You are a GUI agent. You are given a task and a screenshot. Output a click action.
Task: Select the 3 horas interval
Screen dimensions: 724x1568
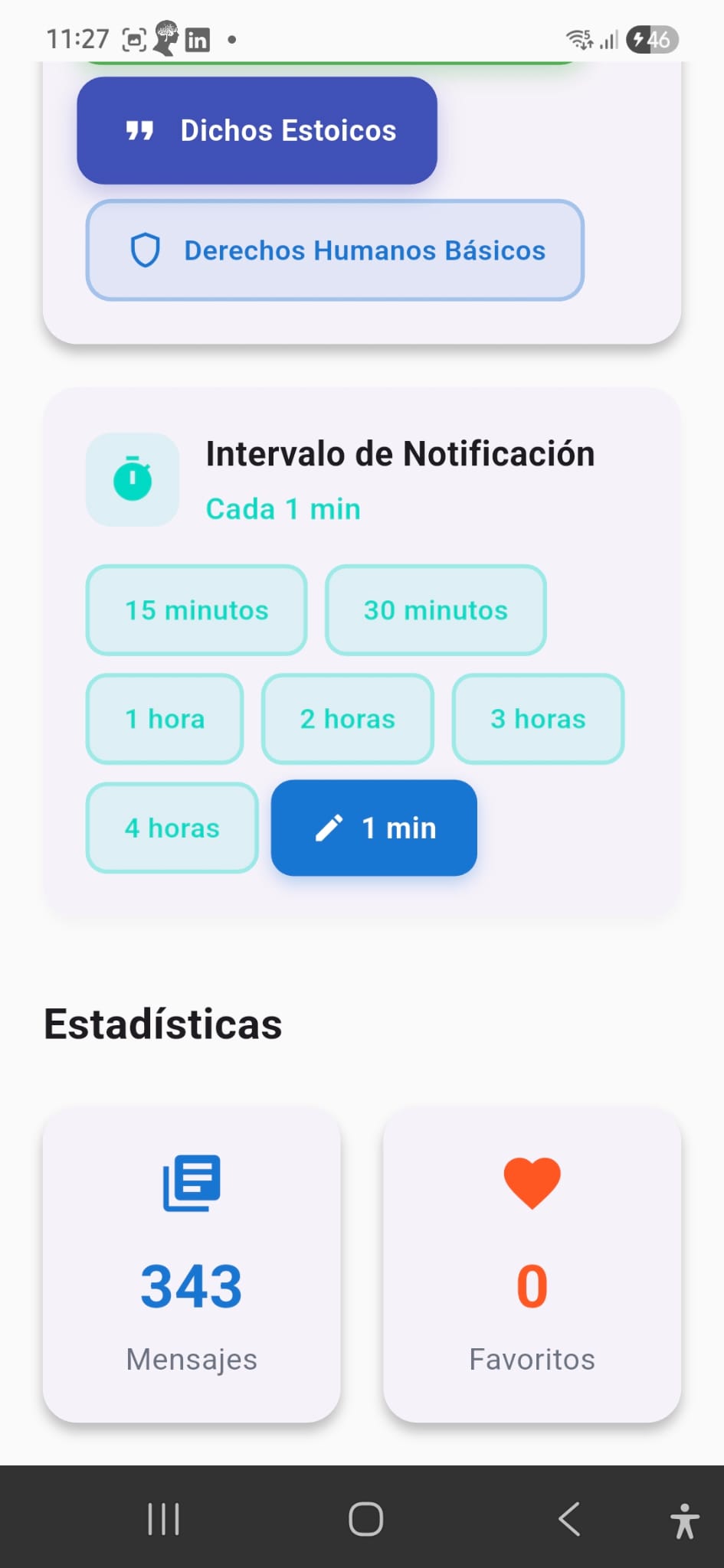[538, 719]
